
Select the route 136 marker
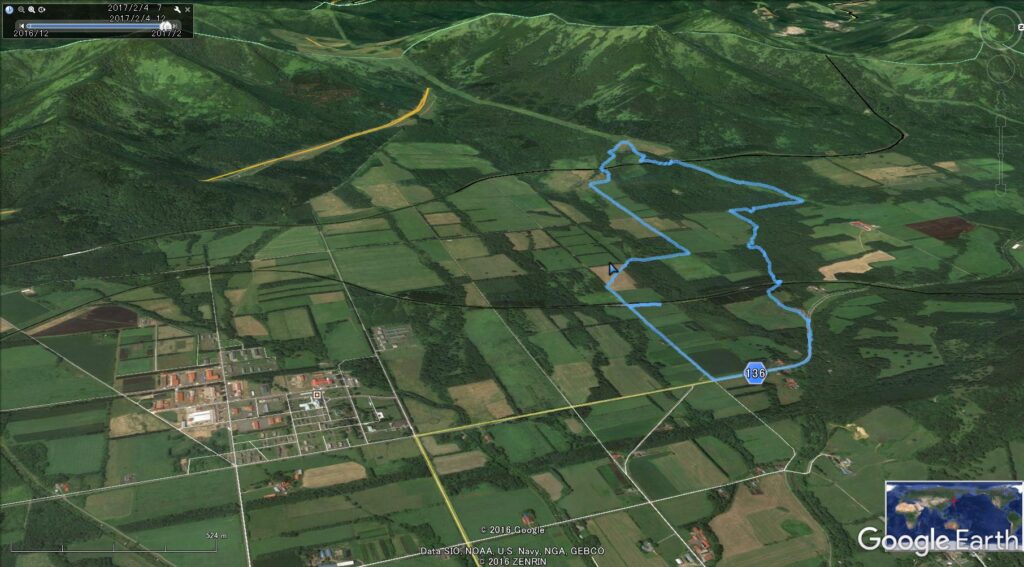click(x=755, y=373)
